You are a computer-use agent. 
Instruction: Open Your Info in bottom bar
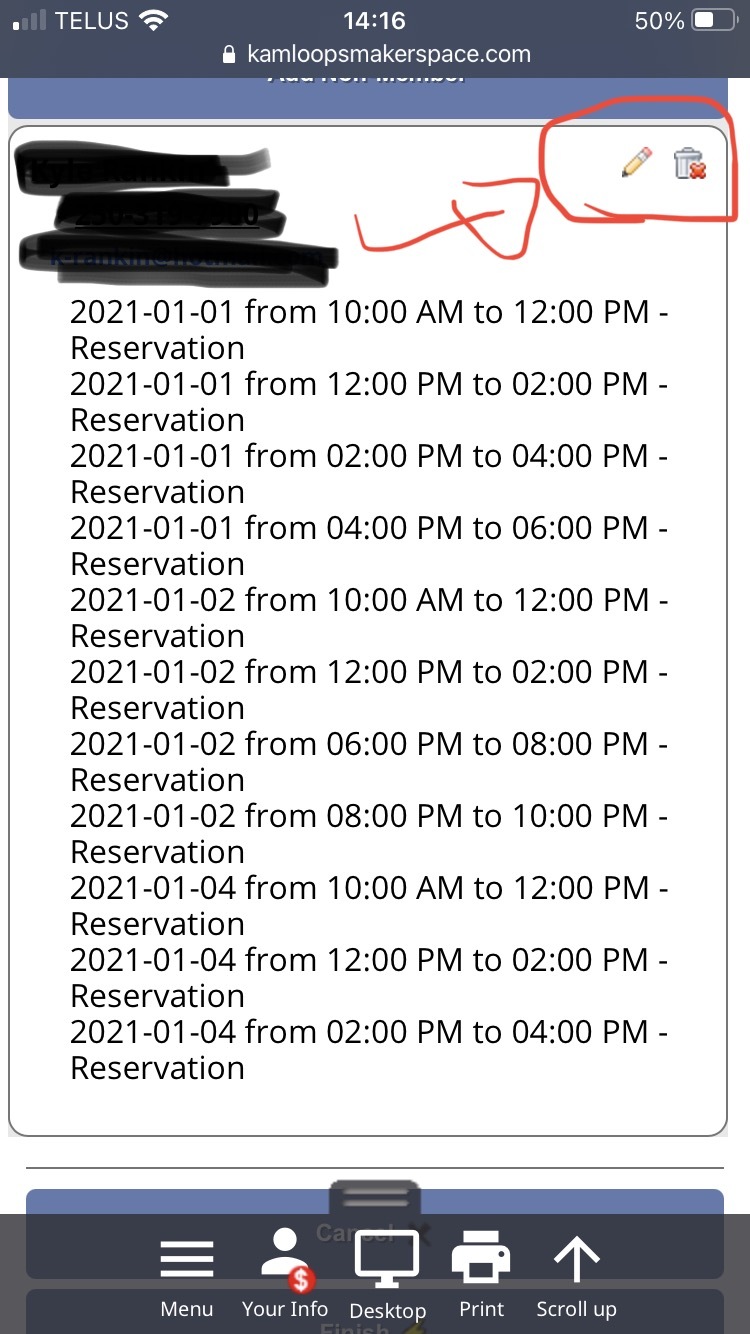[285, 1274]
